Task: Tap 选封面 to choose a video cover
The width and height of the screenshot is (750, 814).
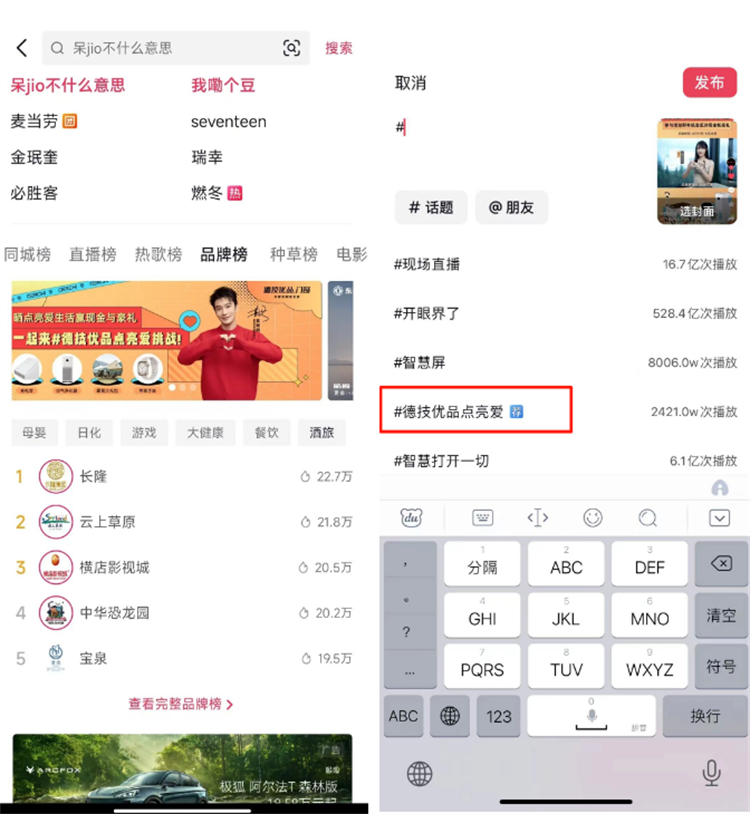Action: point(697,211)
